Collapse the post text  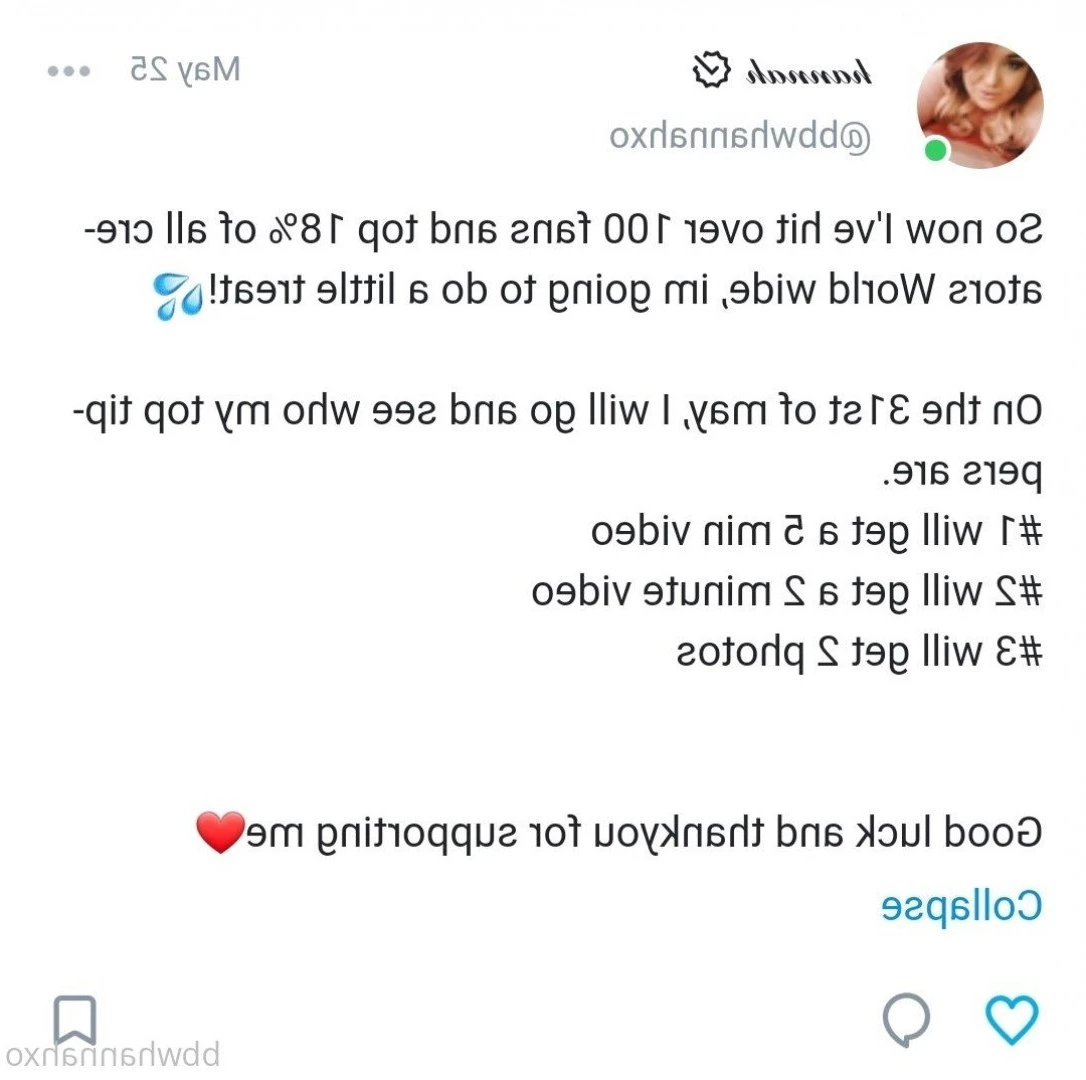[x=961, y=906]
